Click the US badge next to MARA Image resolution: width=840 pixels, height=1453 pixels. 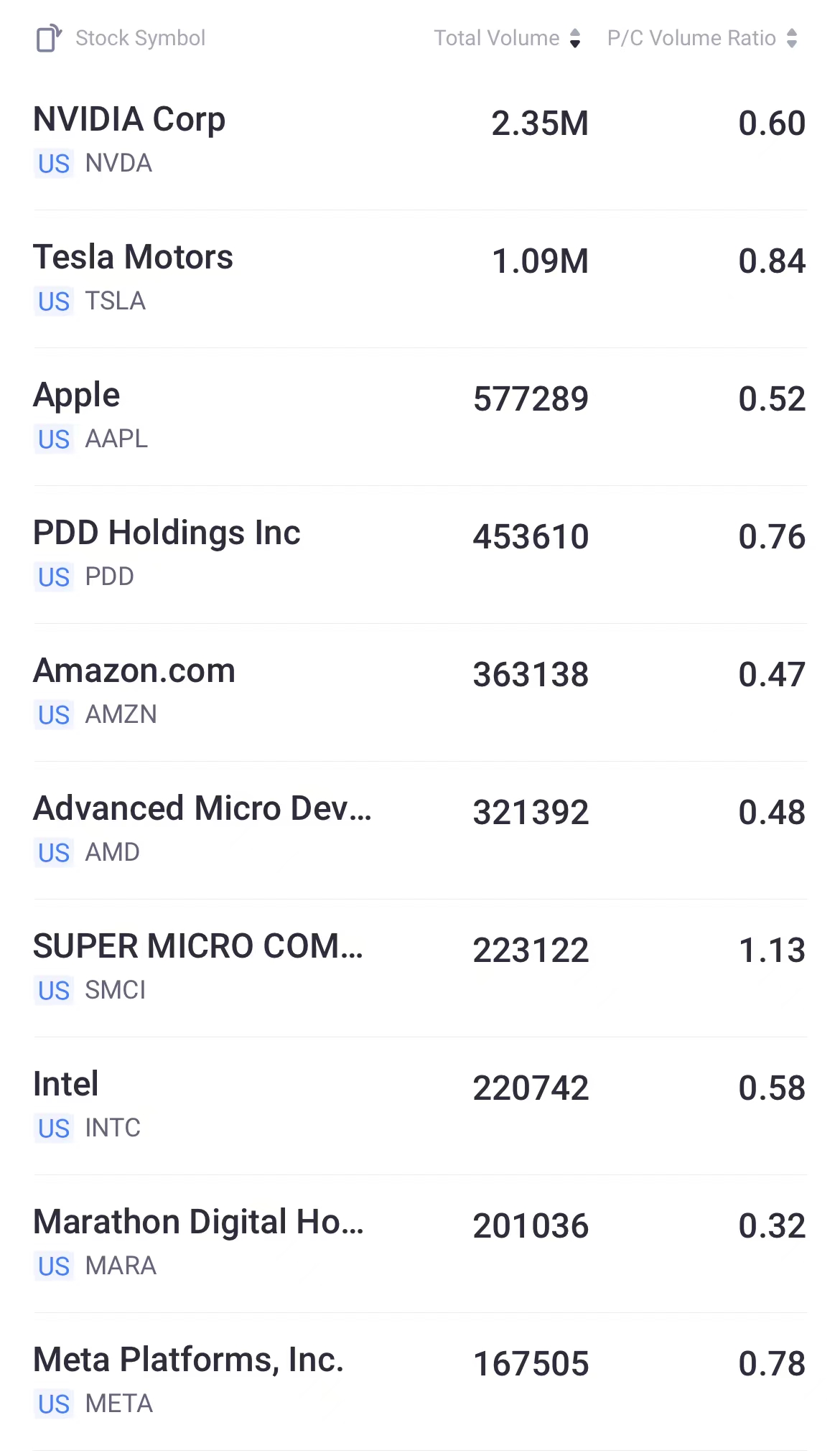(53, 1266)
